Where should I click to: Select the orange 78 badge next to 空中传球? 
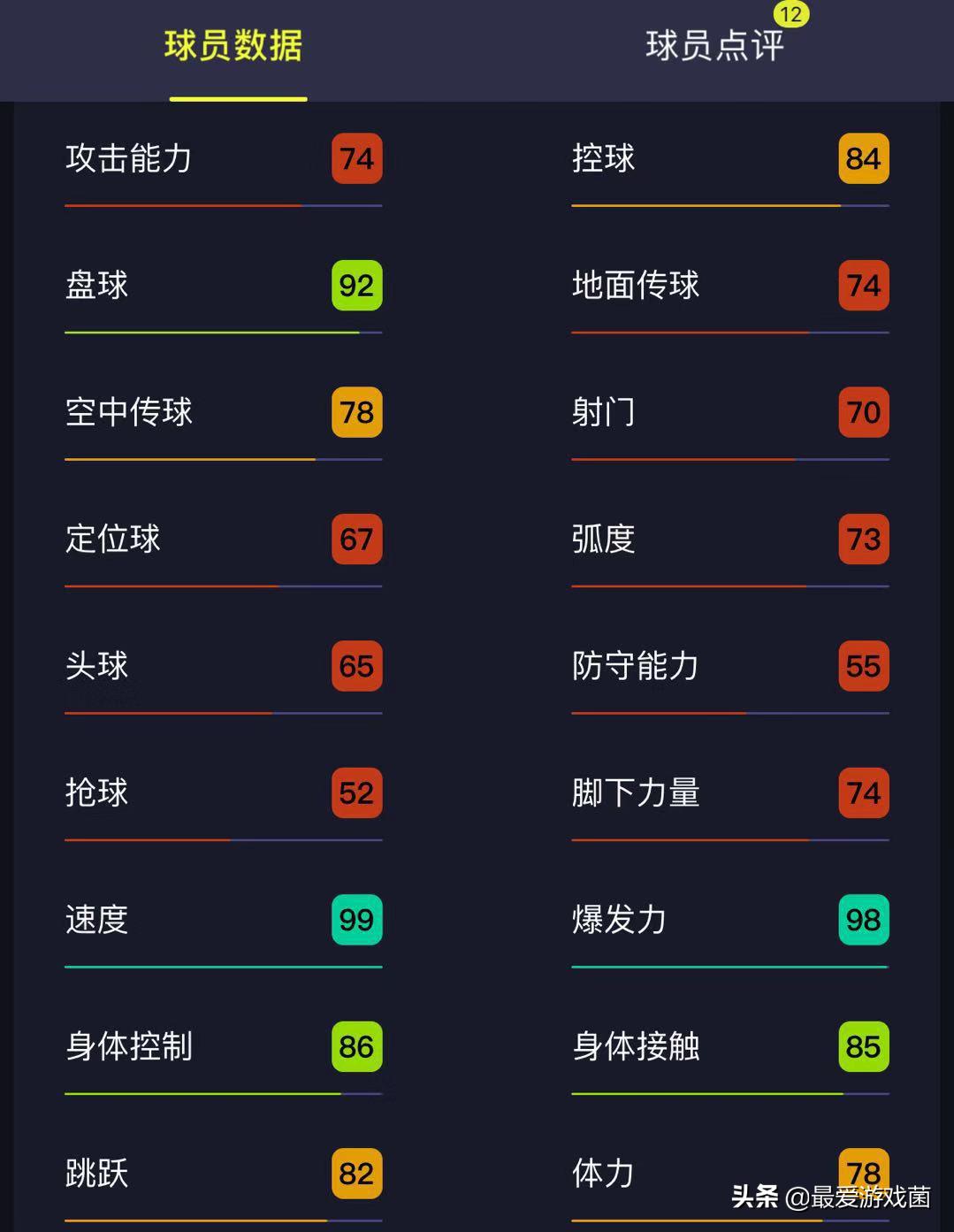coord(355,412)
